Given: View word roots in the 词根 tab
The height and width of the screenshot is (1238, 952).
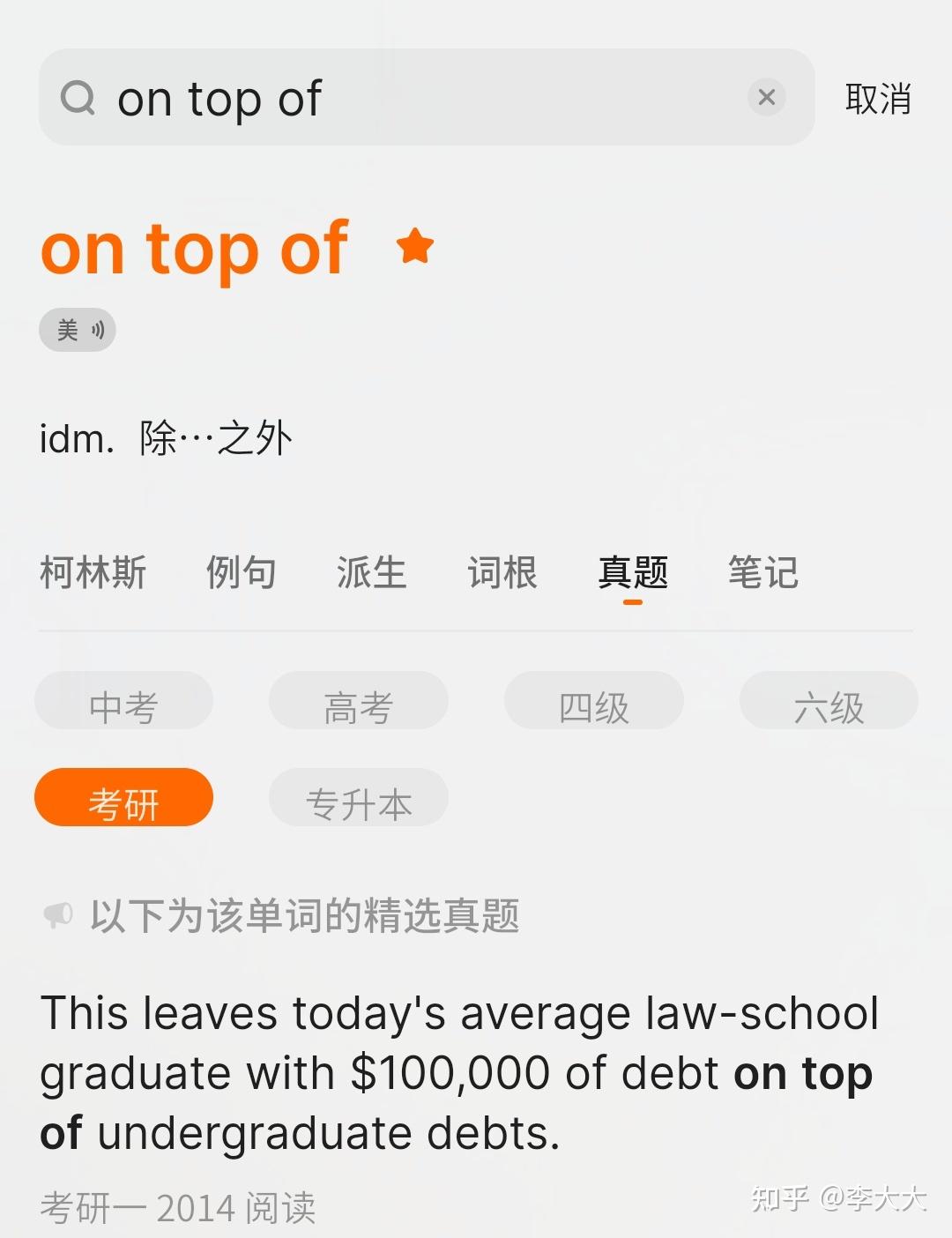Looking at the screenshot, I should (502, 572).
